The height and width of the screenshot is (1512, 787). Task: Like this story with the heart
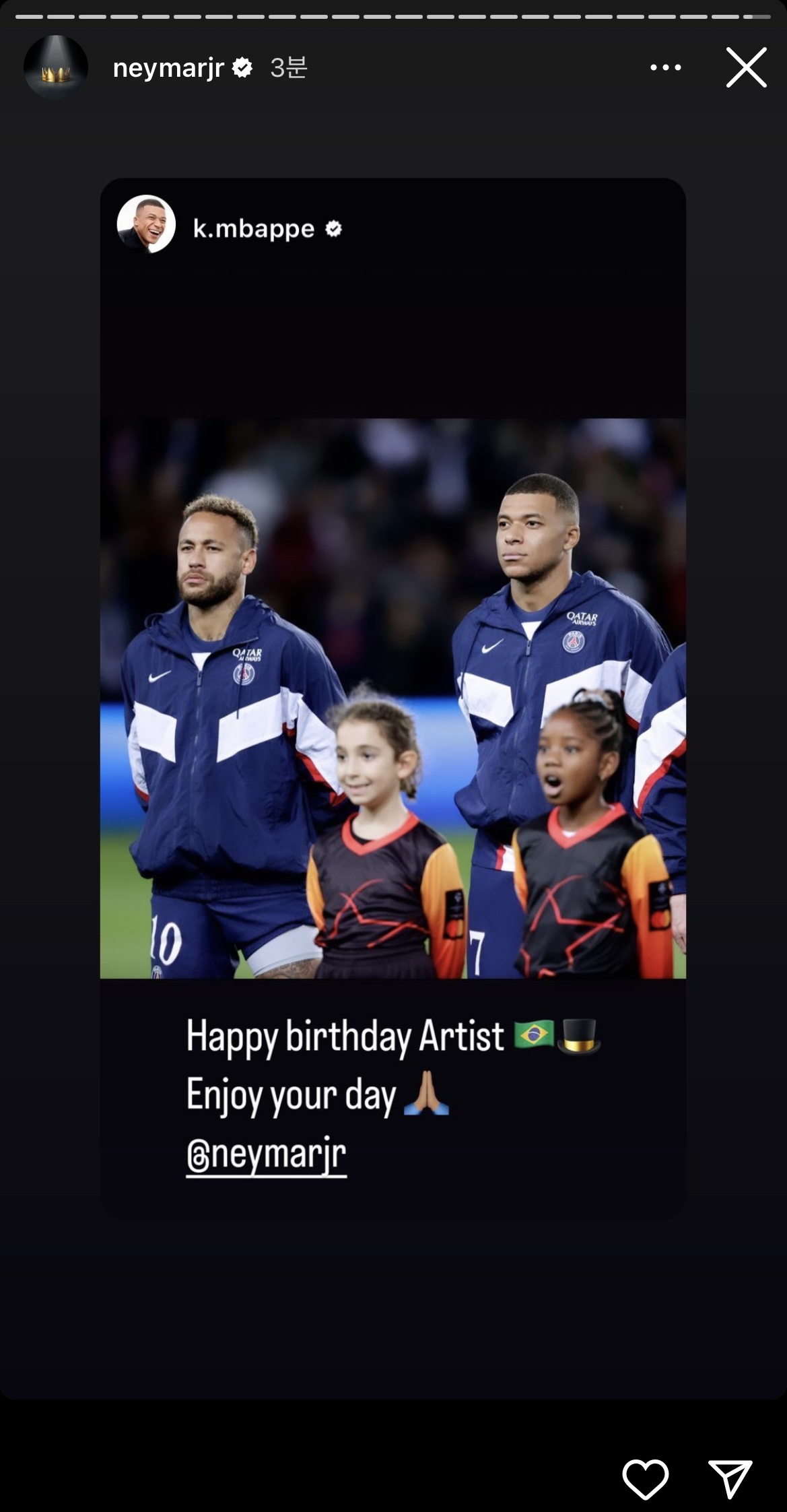pos(645,1479)
